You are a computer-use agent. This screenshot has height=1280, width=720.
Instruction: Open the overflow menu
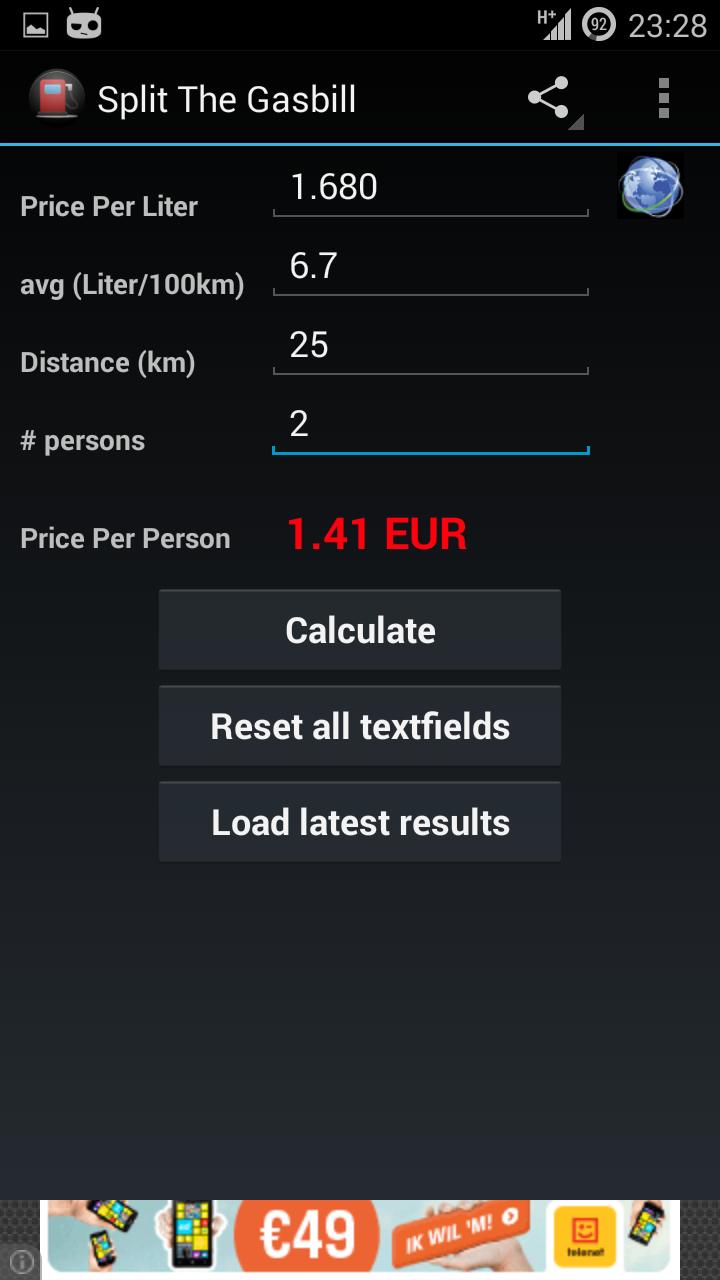click(663, 99)
